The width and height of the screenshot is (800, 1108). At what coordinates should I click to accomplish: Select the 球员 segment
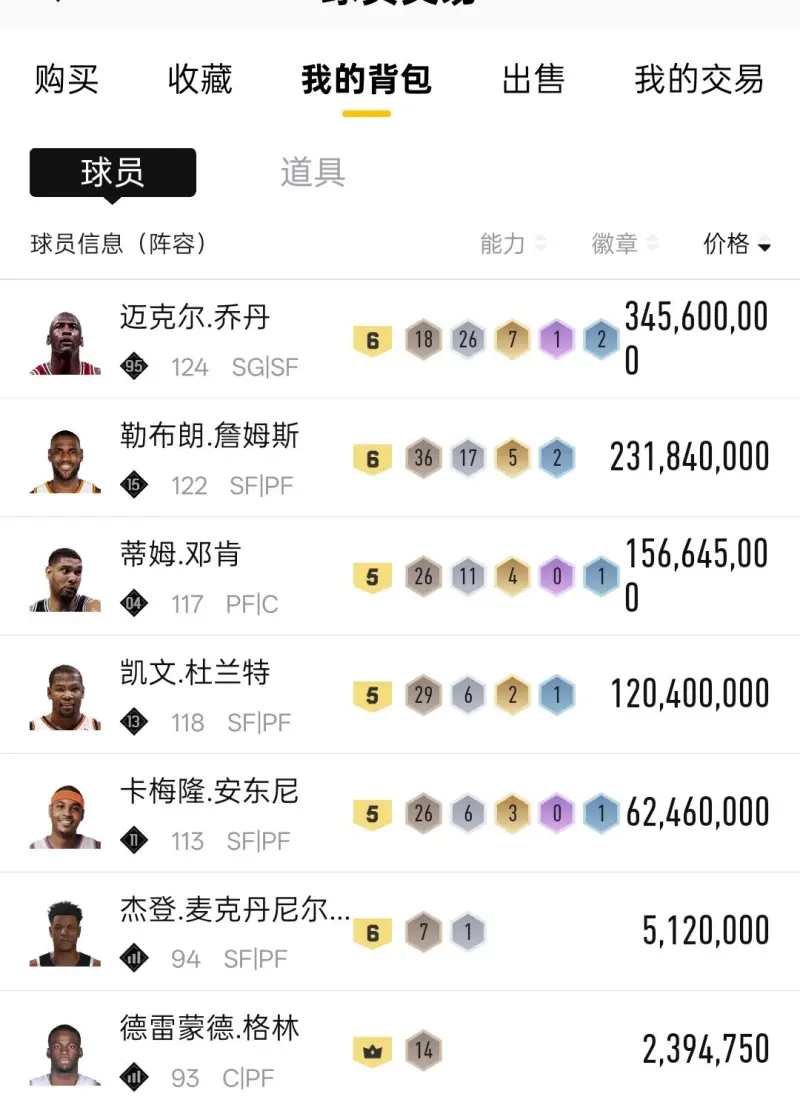112,172
